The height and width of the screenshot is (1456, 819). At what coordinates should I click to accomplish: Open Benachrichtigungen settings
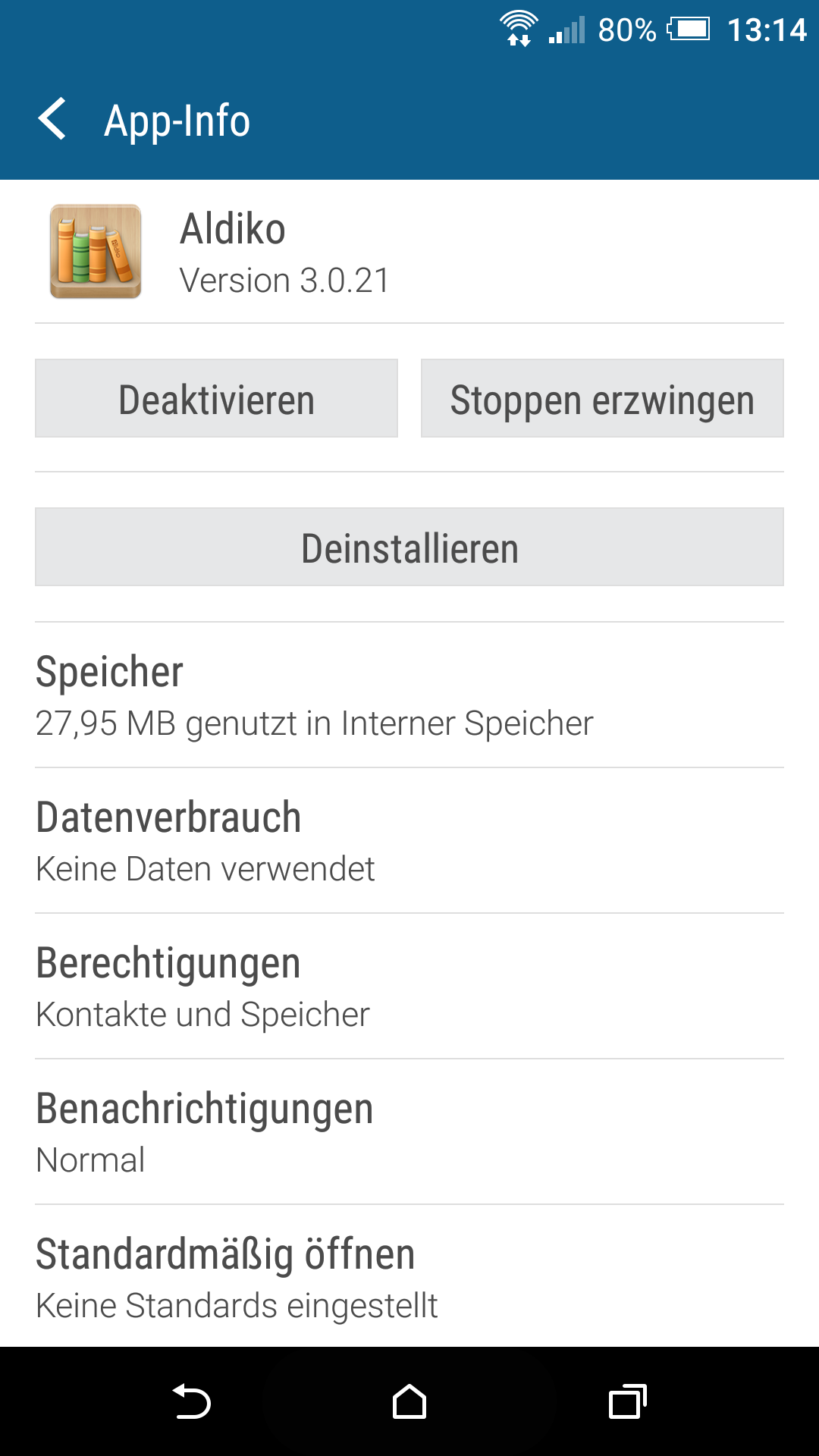(x=409, y=1132)
